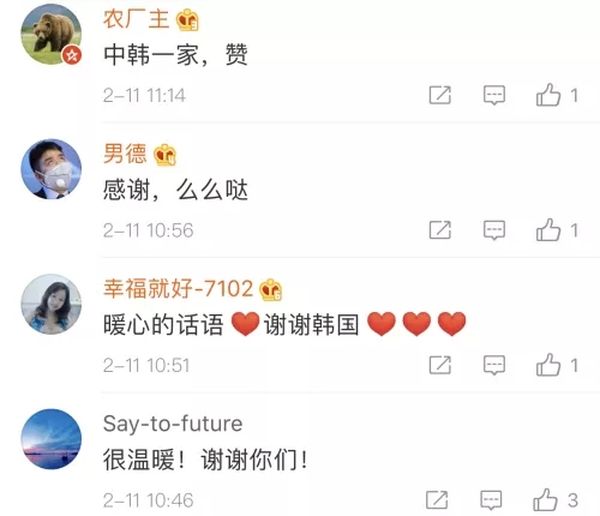
Task: Open Say-to-future's profile name
Action: pos(172,424)
